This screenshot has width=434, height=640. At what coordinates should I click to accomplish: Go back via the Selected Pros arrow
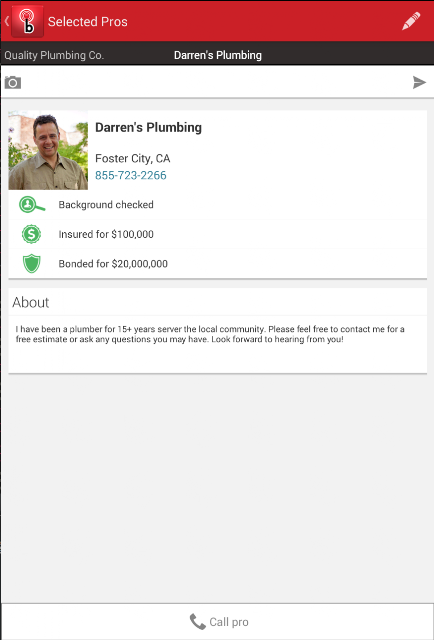(x=7, y=21)
